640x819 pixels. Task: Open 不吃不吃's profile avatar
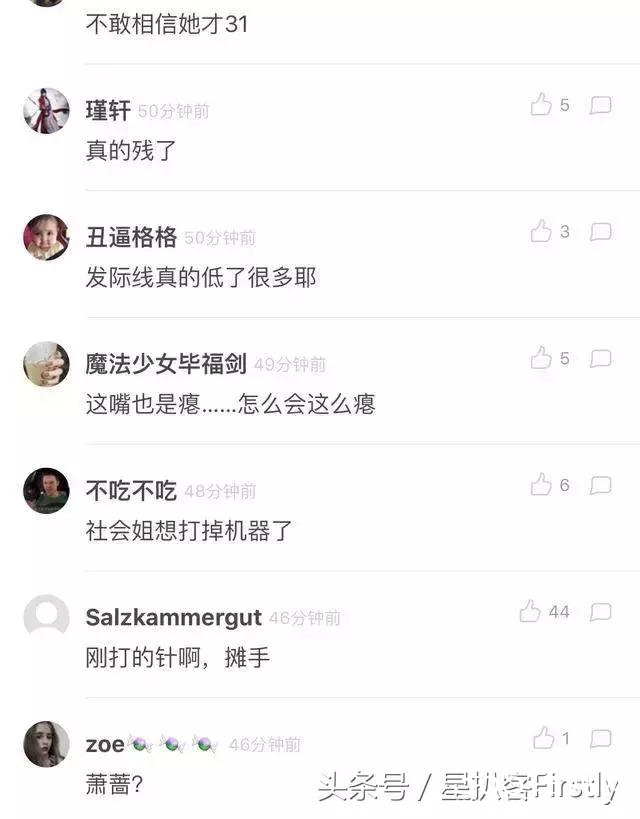tap(46, 490)
